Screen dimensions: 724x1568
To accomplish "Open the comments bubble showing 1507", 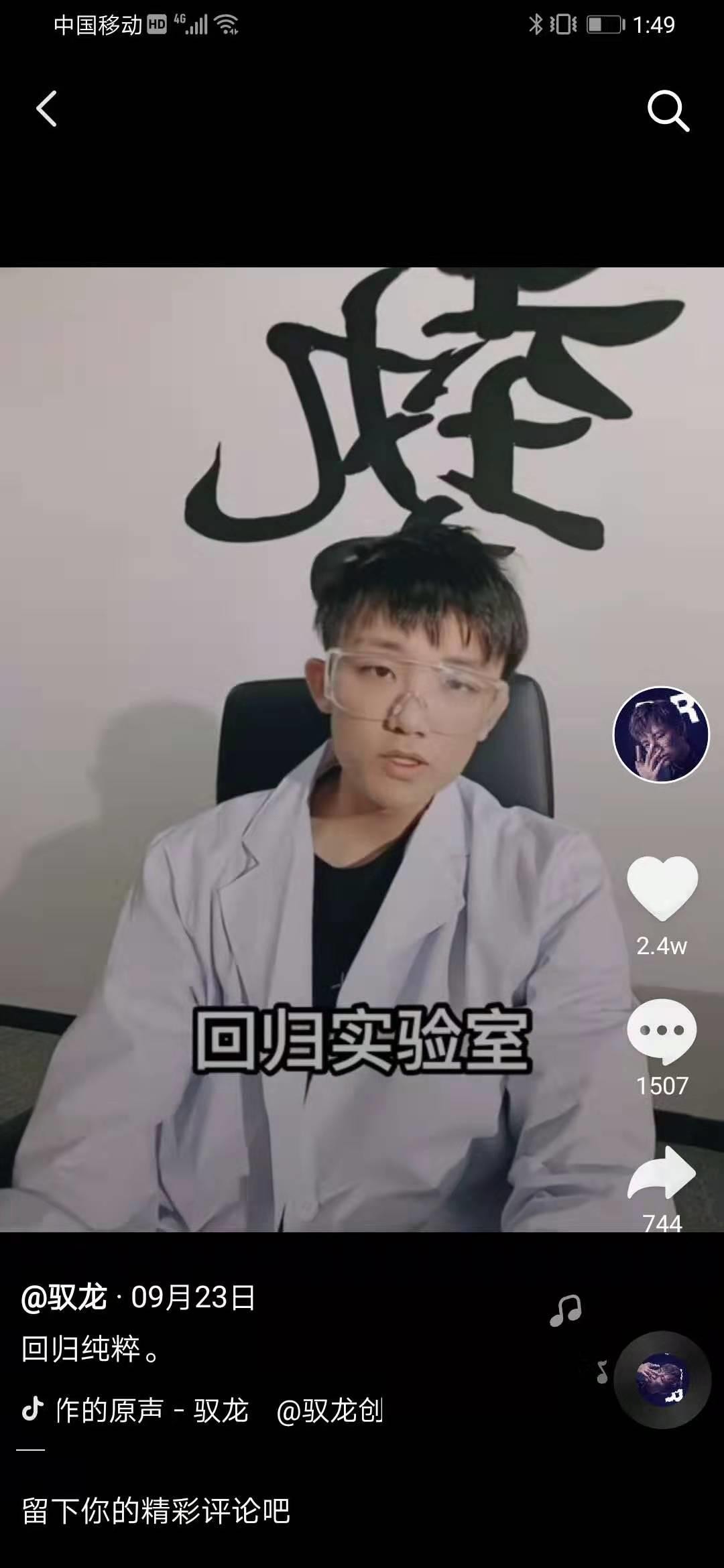I will pyautogui.click(x=662, y=1031).
